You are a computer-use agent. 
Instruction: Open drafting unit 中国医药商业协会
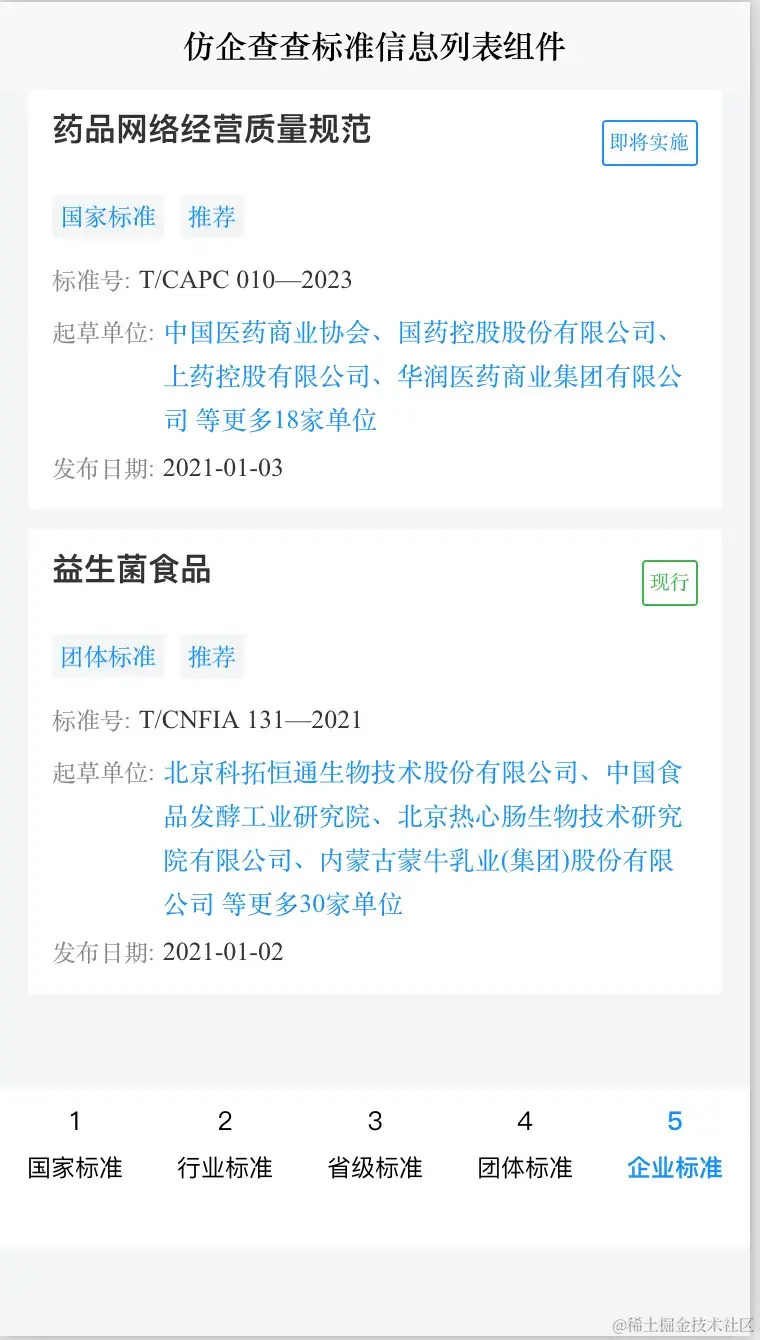(268, 333)
